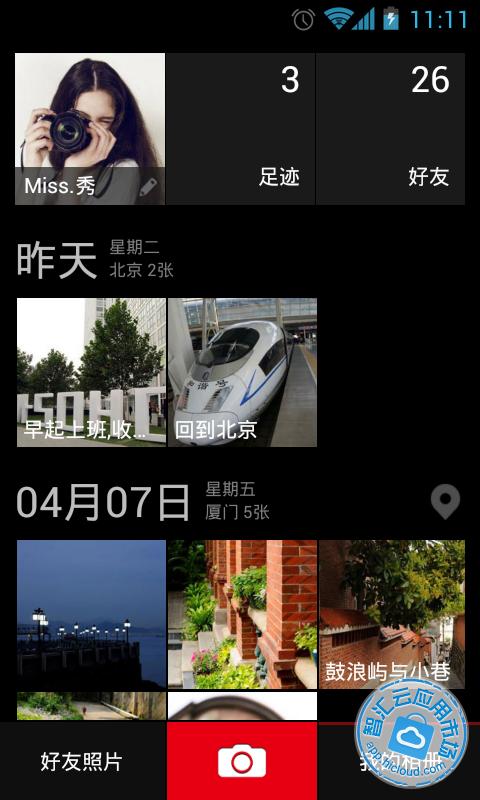
Task: Switch to the 我的相册 tab
Action: (x=399, y=761)
